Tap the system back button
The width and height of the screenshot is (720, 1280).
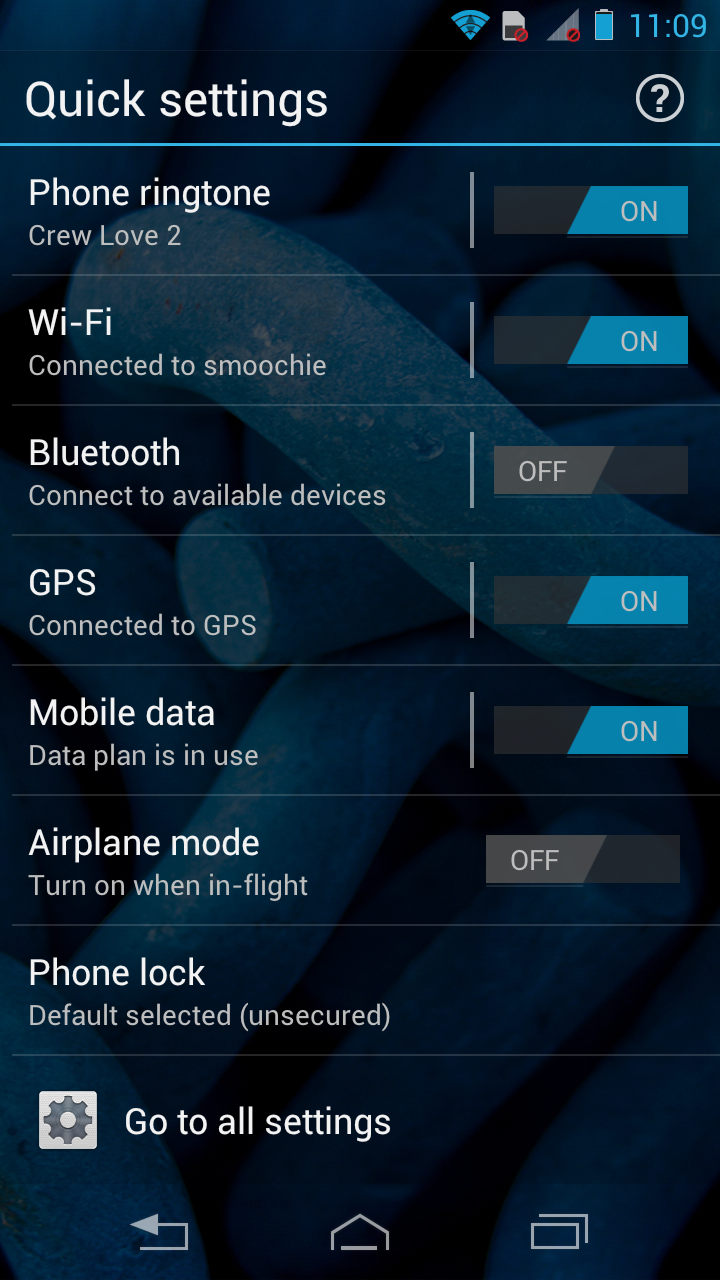[x=159, y=1232]
